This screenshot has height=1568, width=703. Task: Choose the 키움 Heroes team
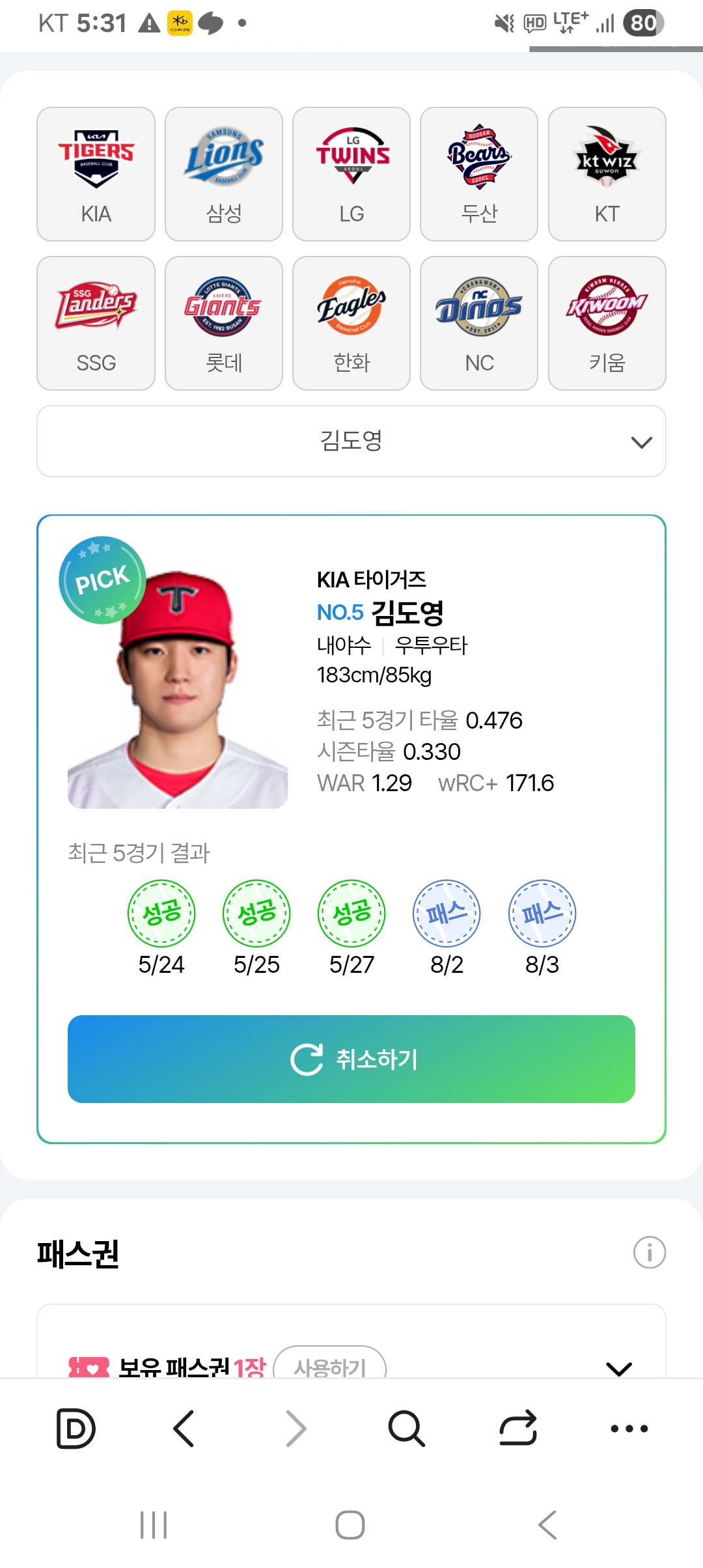[x=607, y=323]
